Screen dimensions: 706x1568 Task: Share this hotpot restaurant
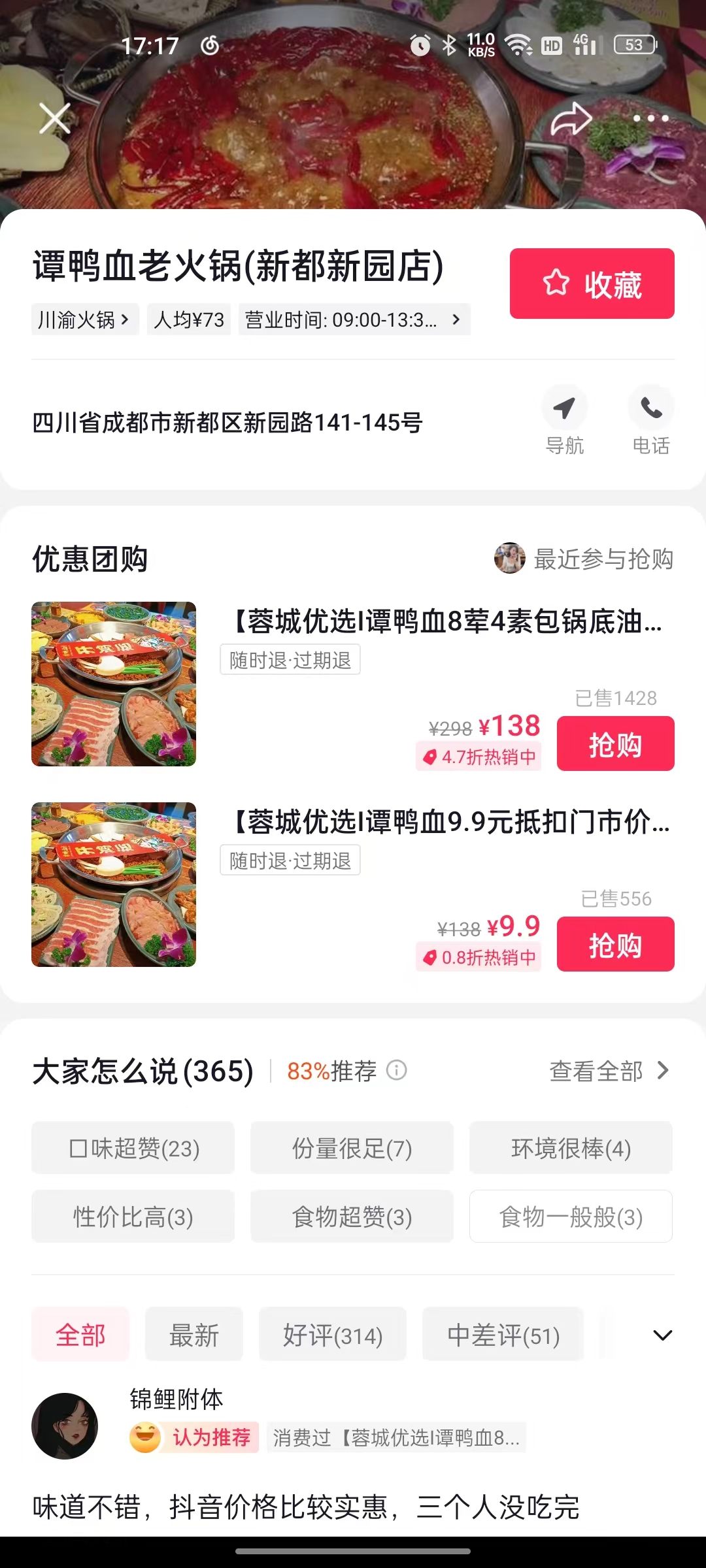point(571,119)
